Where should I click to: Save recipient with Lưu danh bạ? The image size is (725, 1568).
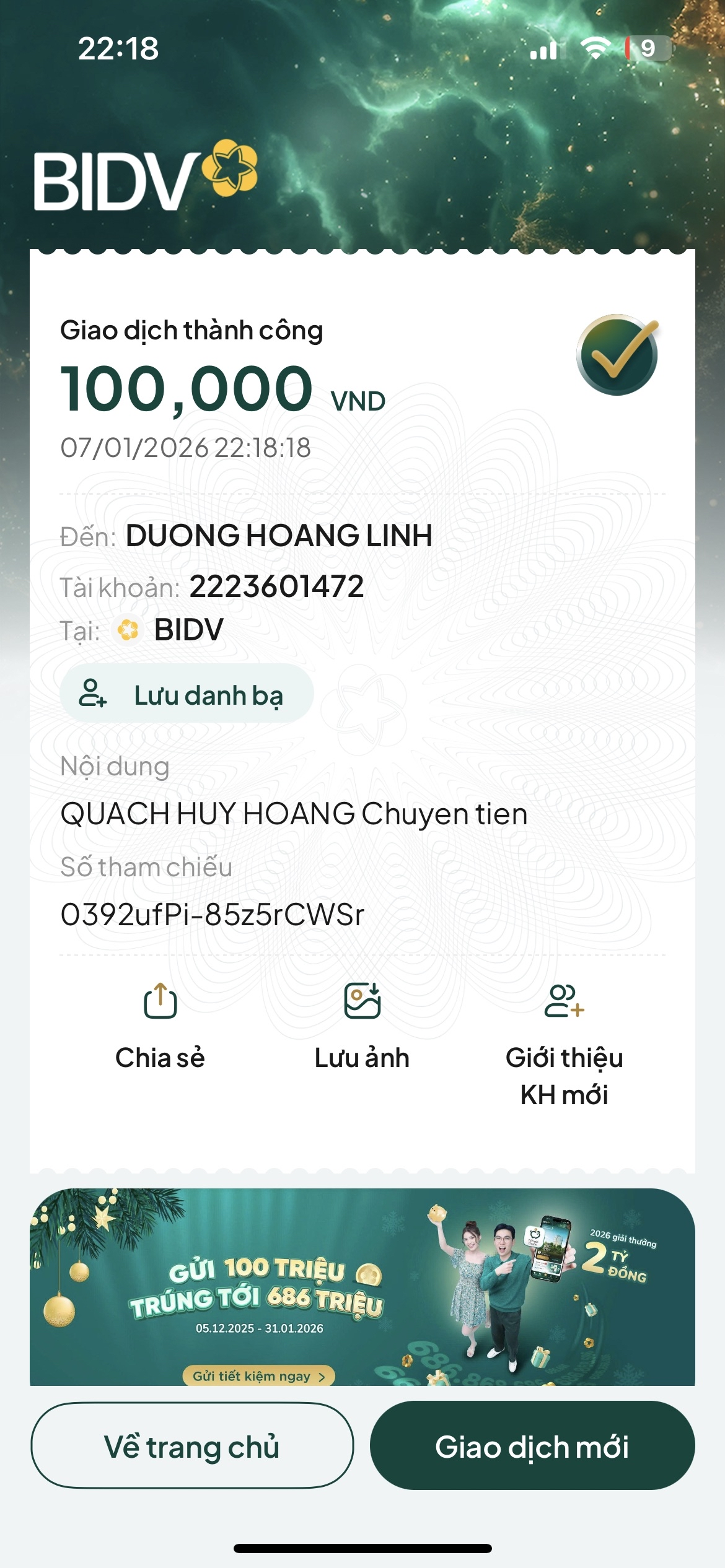pyautogui.click(x=187, y=694)
